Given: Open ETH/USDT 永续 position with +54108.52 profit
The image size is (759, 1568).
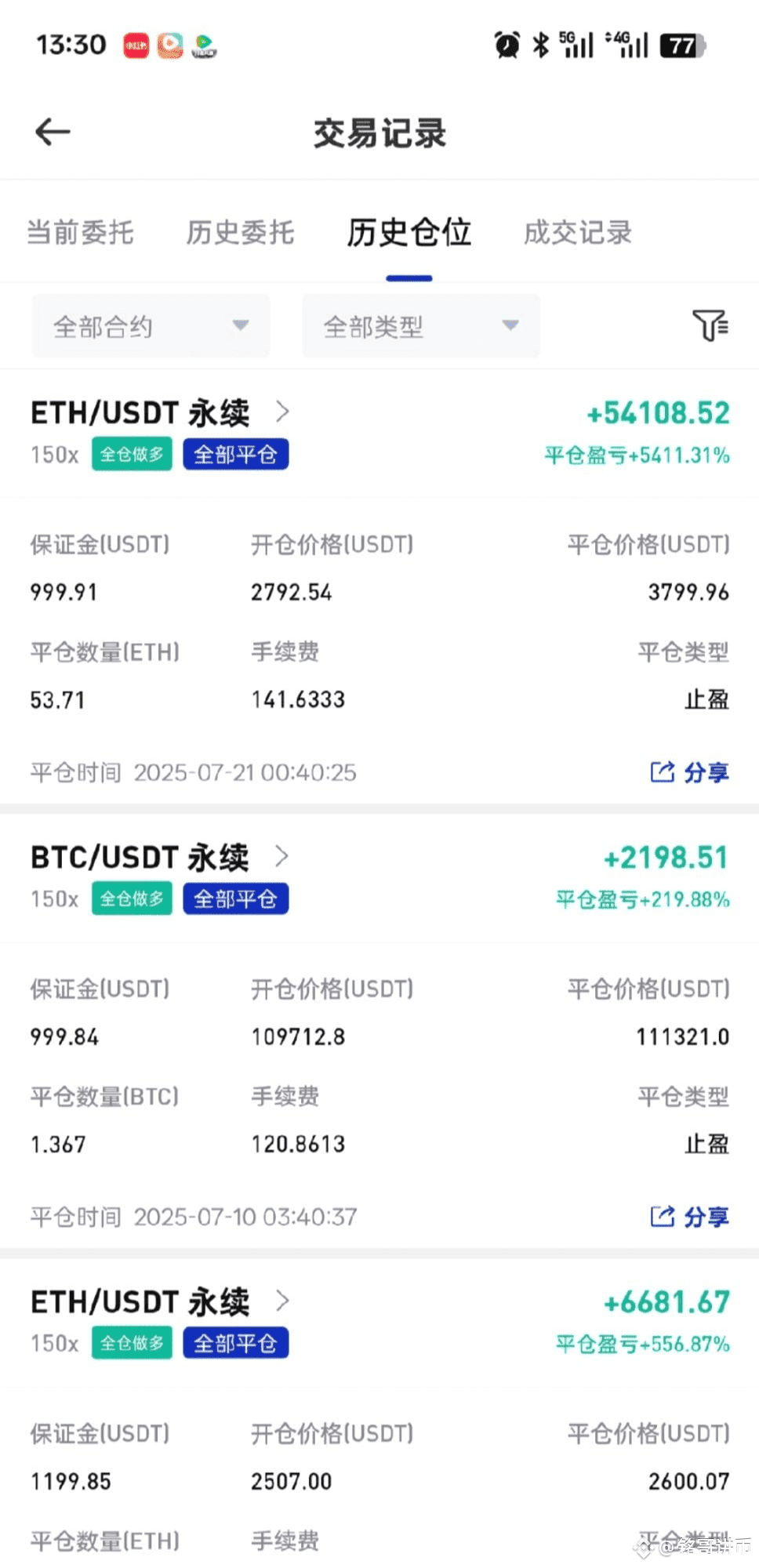Looking at the screenshot, I should (x=161, y=412).
